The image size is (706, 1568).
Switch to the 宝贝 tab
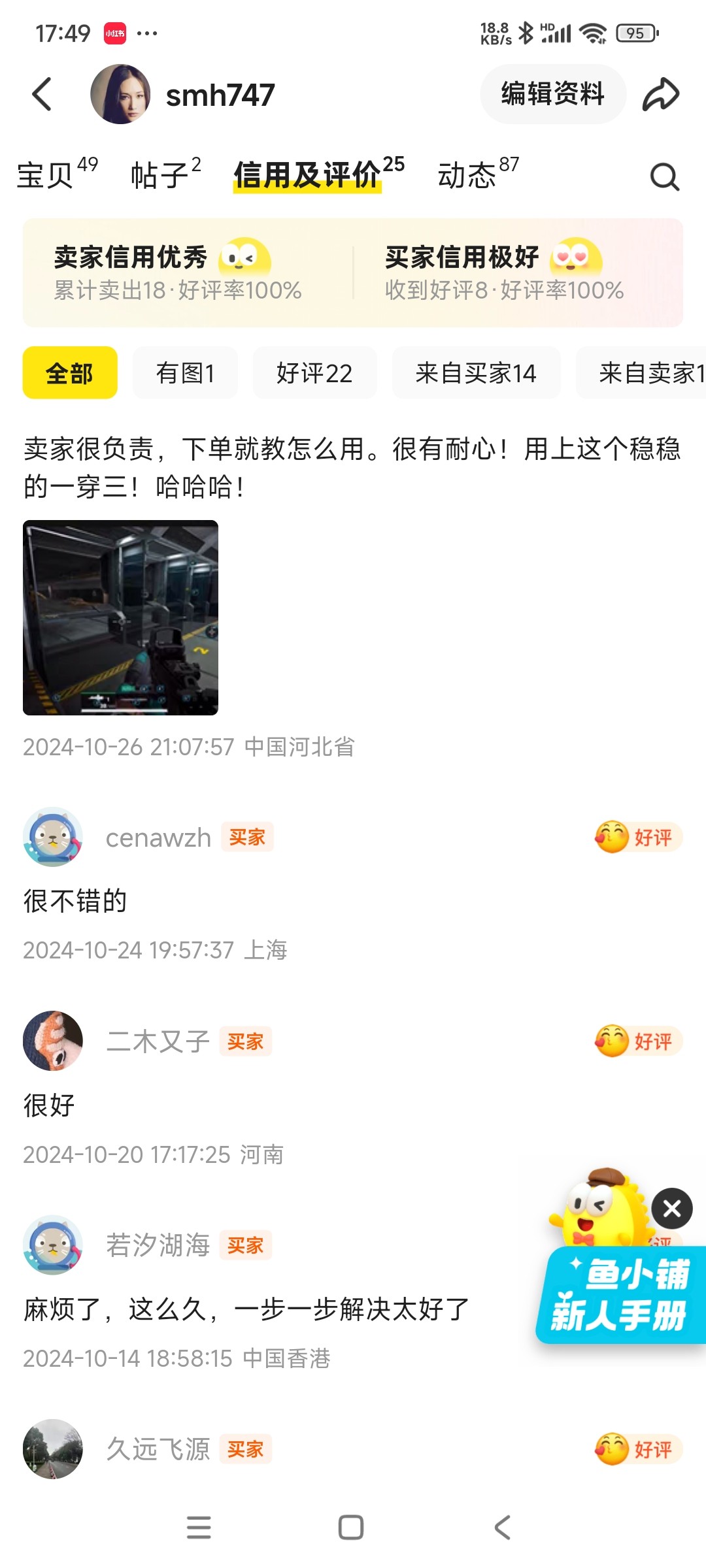[x=57, y=174]
